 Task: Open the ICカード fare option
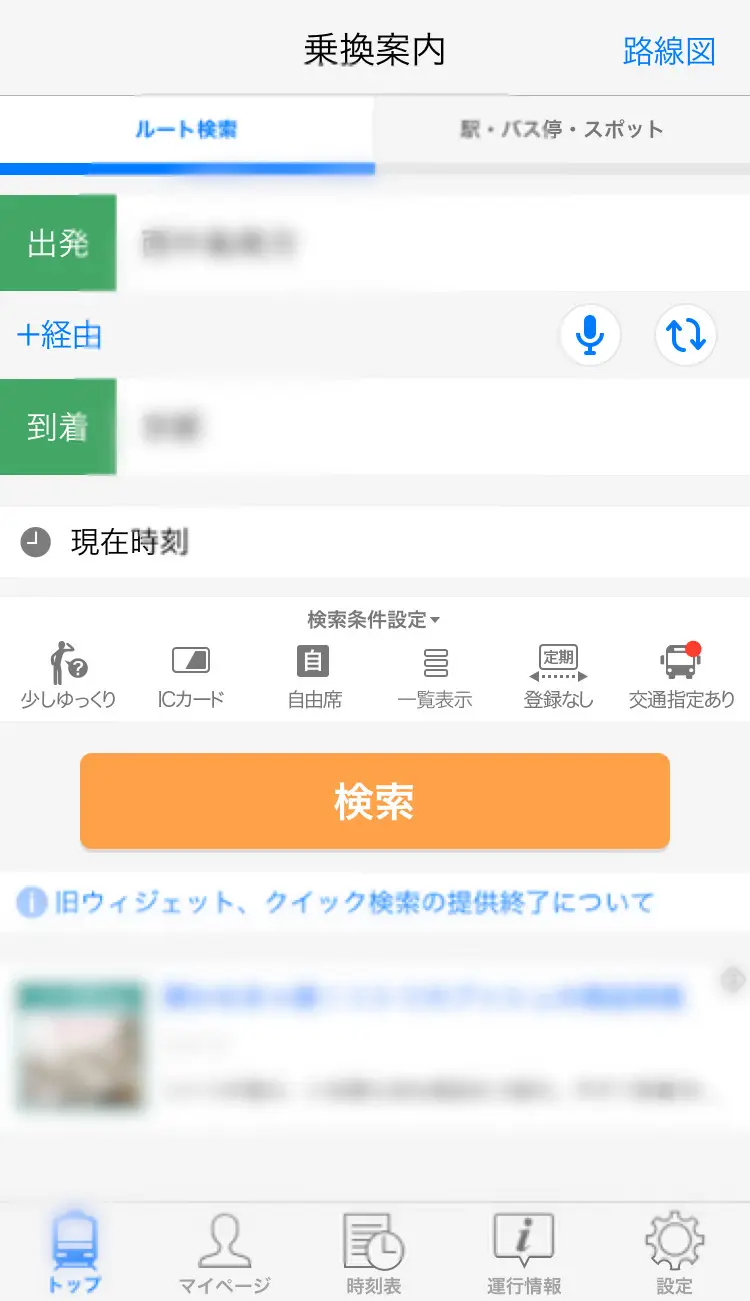(x=190, y=676)
